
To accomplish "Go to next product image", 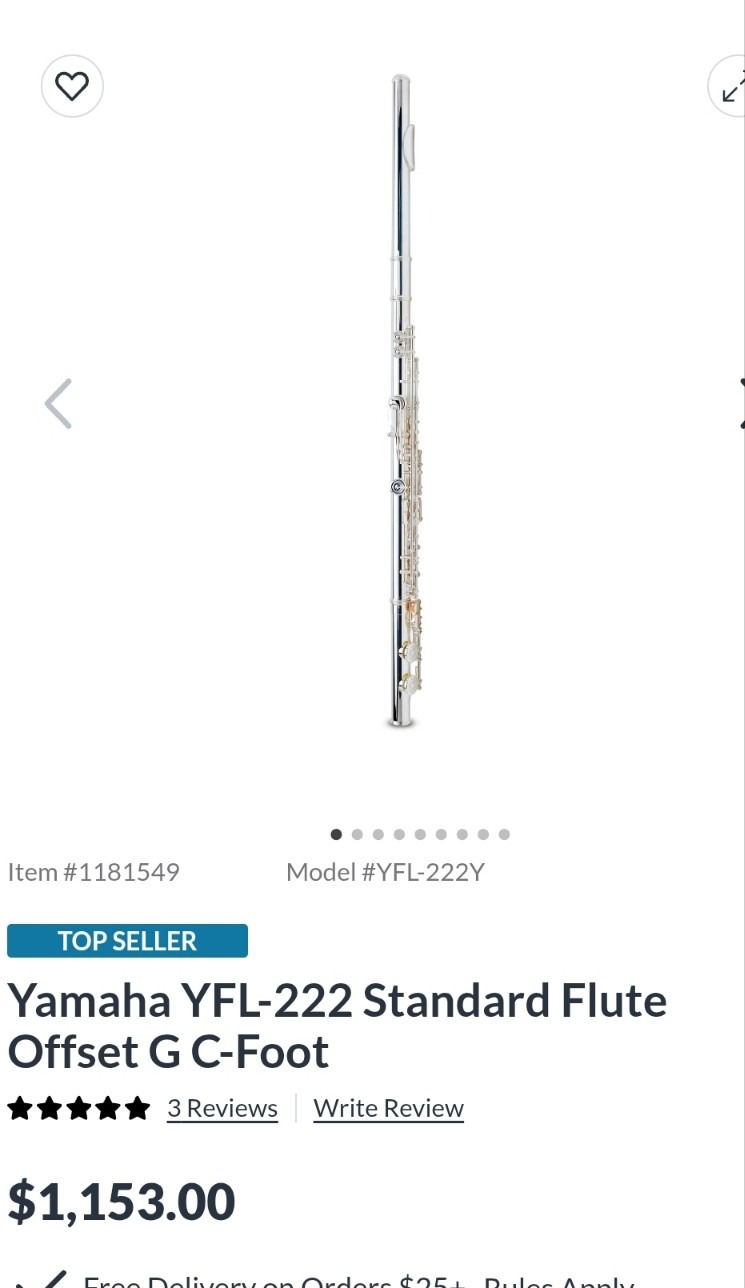I will pyautogui.click(x=740, y=404).
